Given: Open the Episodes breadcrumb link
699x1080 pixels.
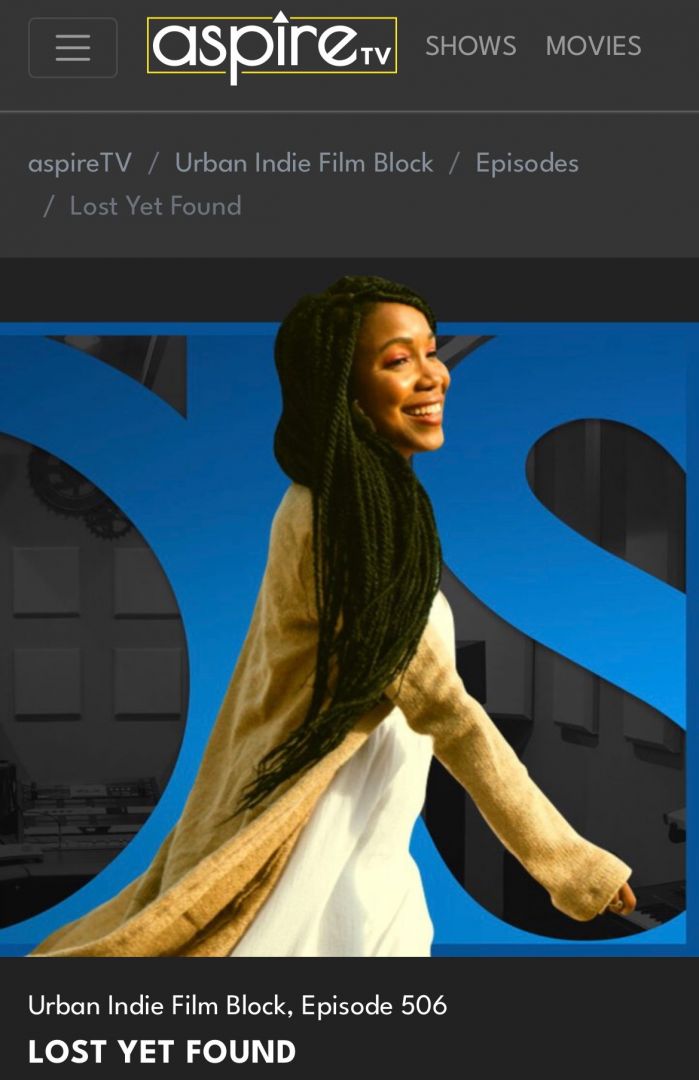Looking at the screenshot, I should pos(527,163).
